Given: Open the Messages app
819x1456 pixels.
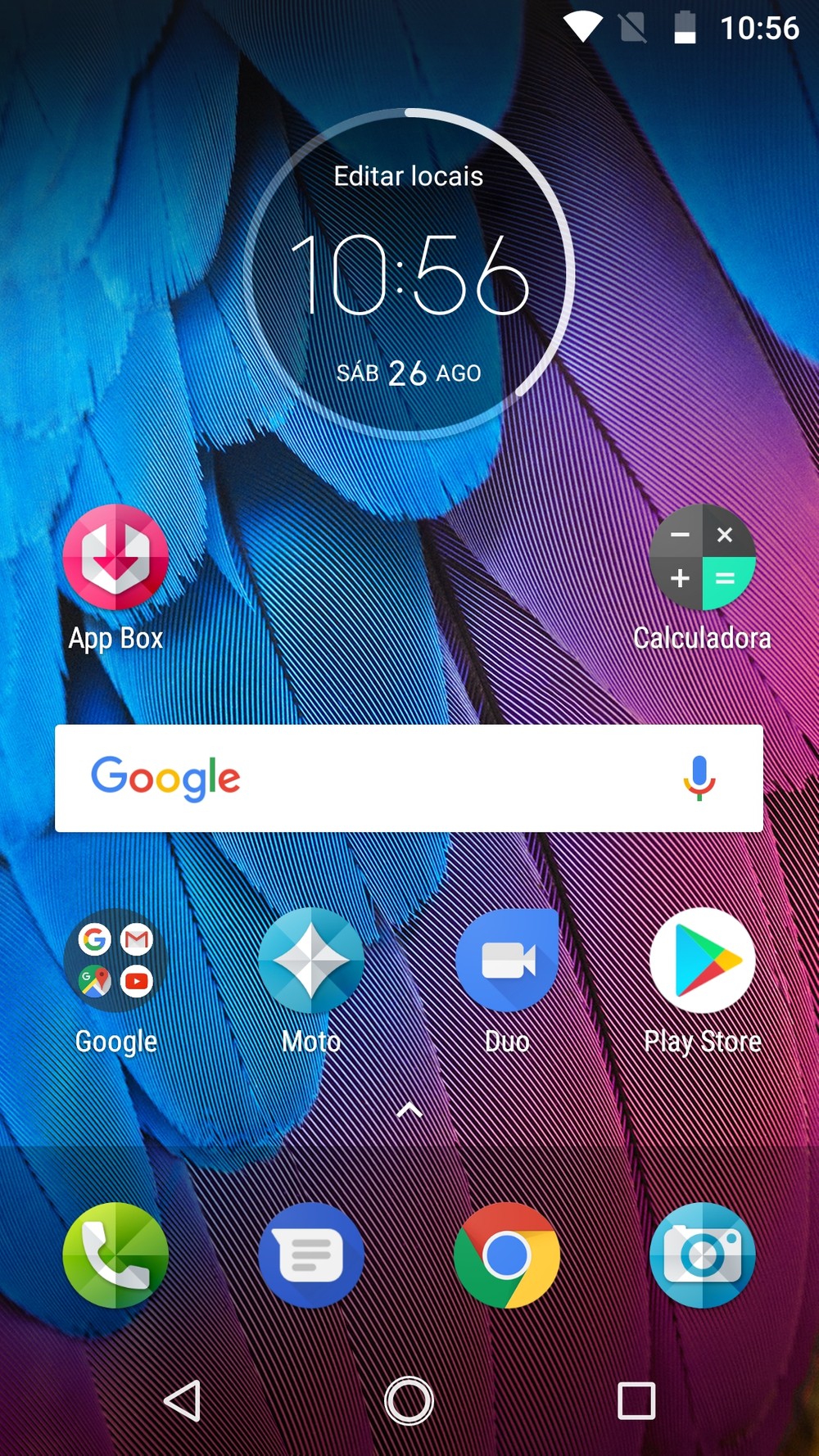Looking at the screenshot, I should (x=311, y=1255).
